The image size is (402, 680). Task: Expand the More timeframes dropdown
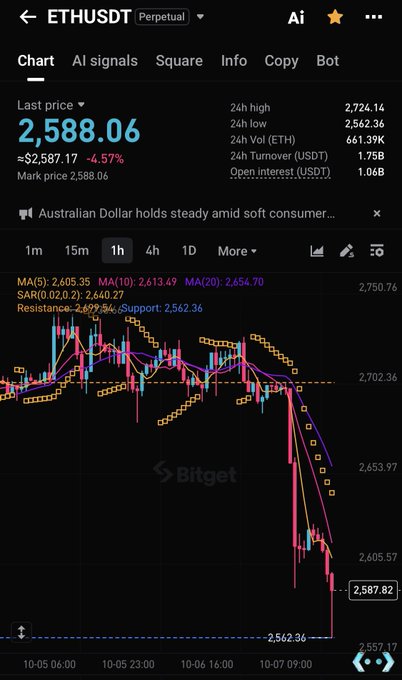click(x=237, y=251)
